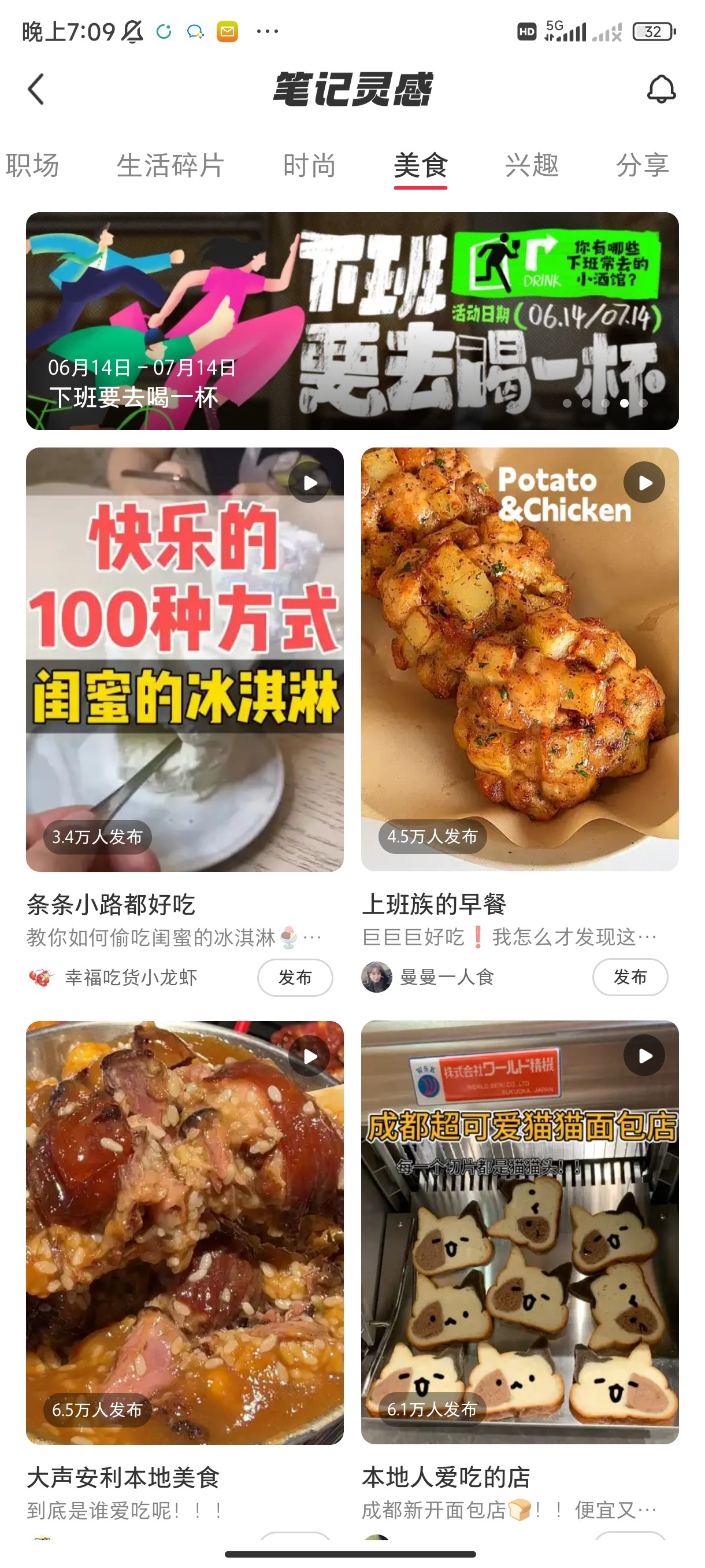Tap 发布 under 上班族的早餐
The height and width of the screenshot is (1568, 705).
click(x=629, y=977)
